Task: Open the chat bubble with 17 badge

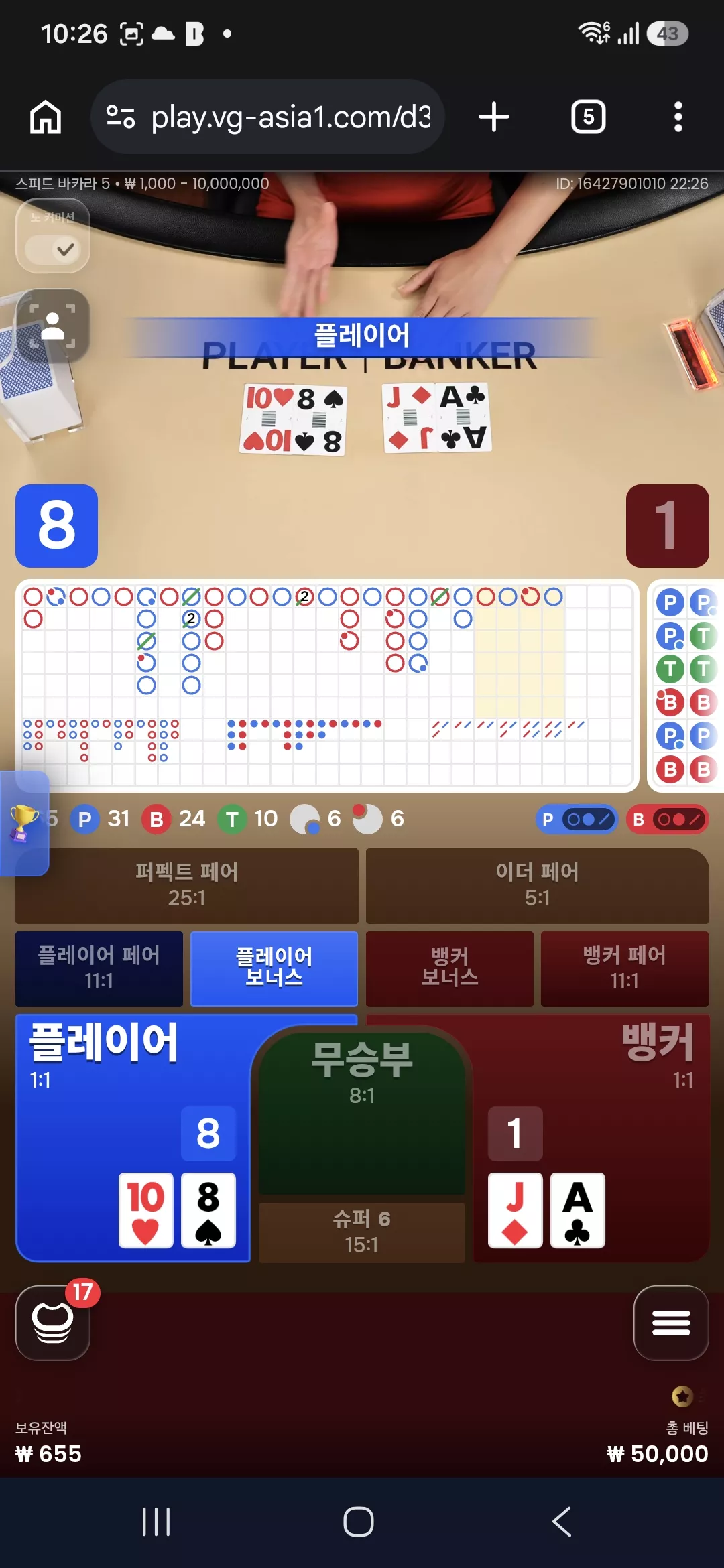Action: click(x=53, y=1323)
